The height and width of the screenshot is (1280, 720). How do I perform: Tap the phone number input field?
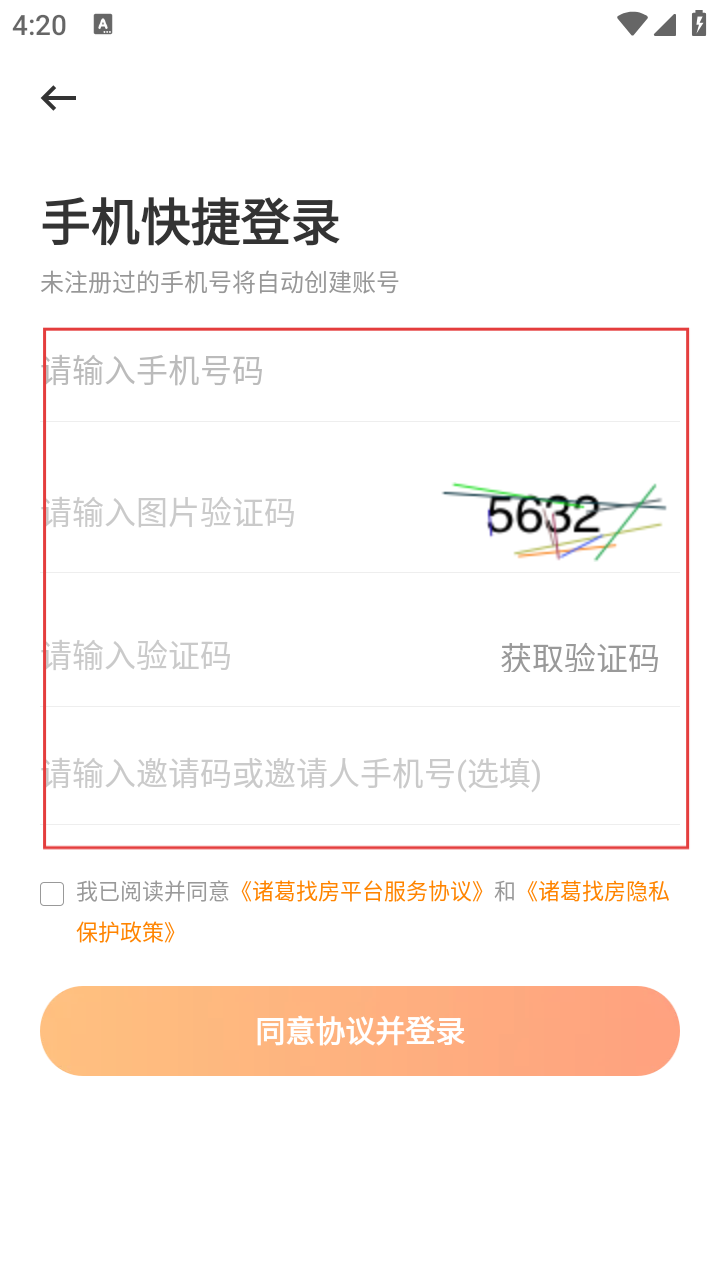coord(300,372)
